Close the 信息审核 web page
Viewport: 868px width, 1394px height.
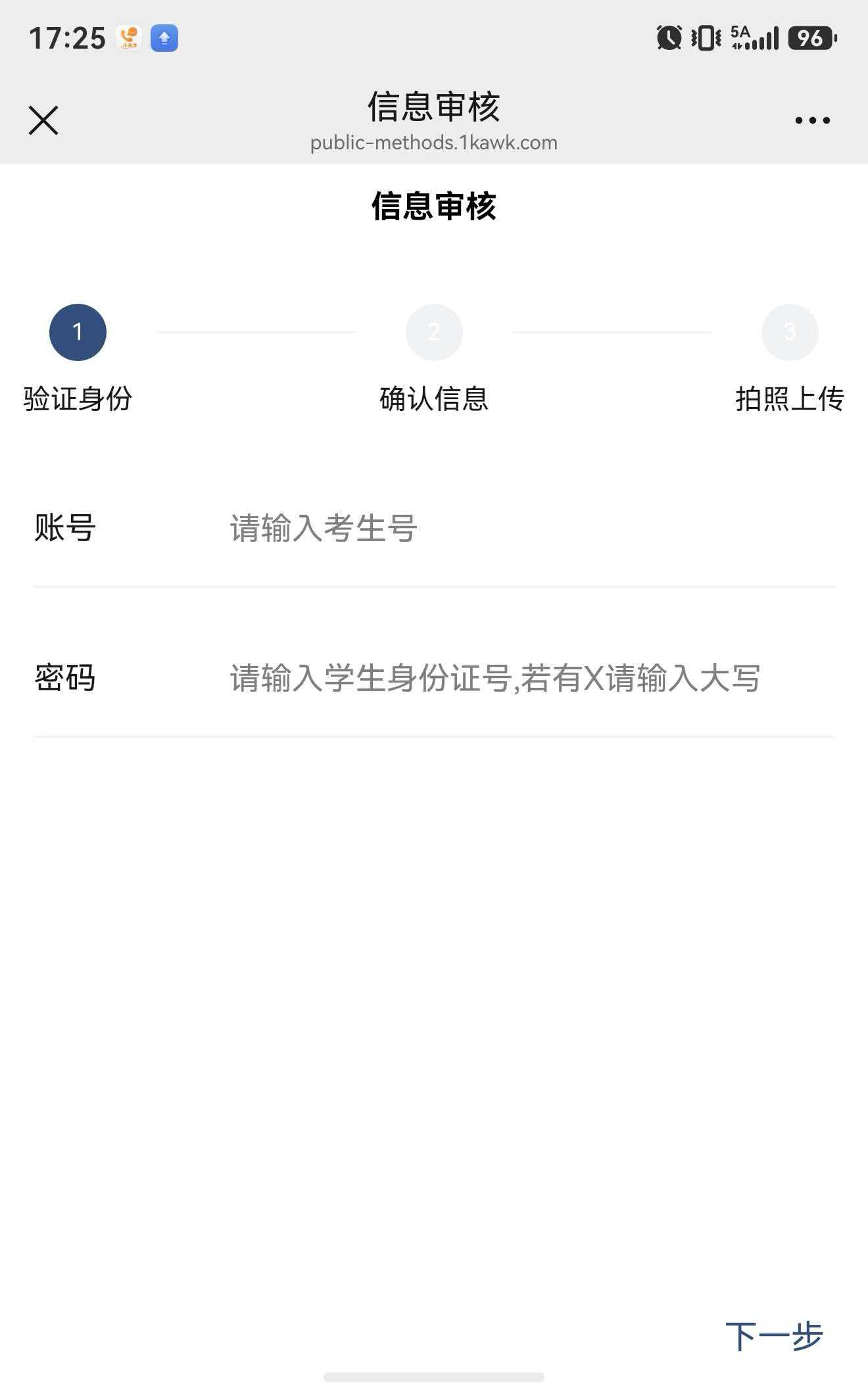(43, 120)
